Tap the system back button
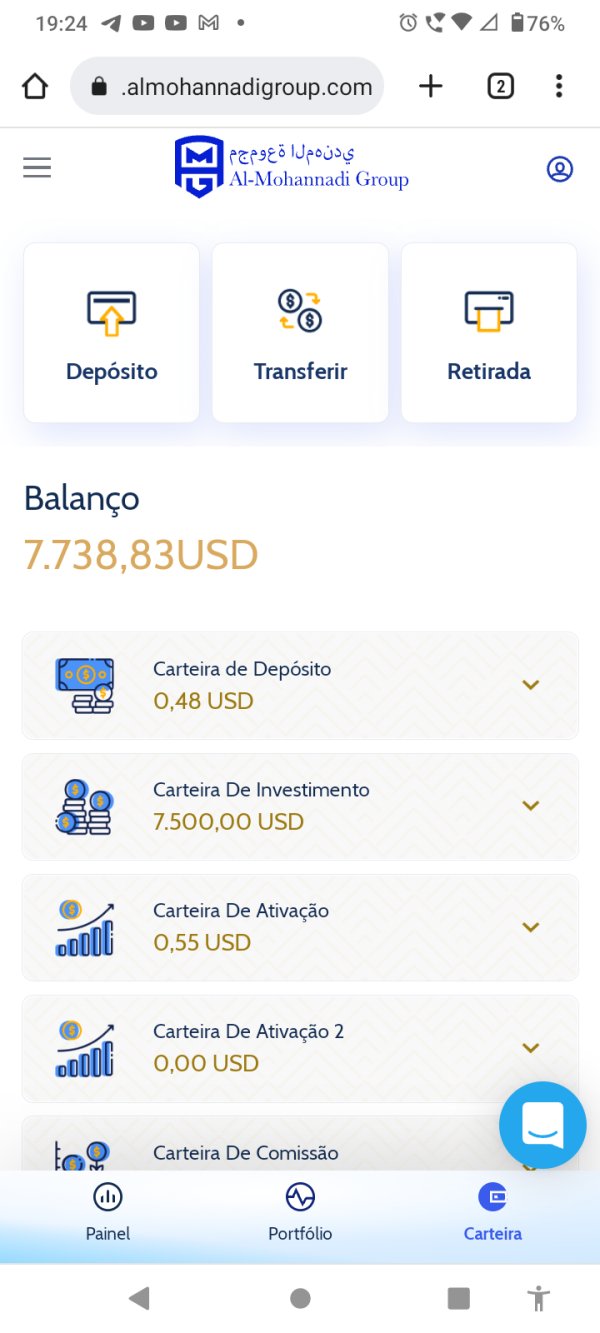 (x=140, y=1298)
